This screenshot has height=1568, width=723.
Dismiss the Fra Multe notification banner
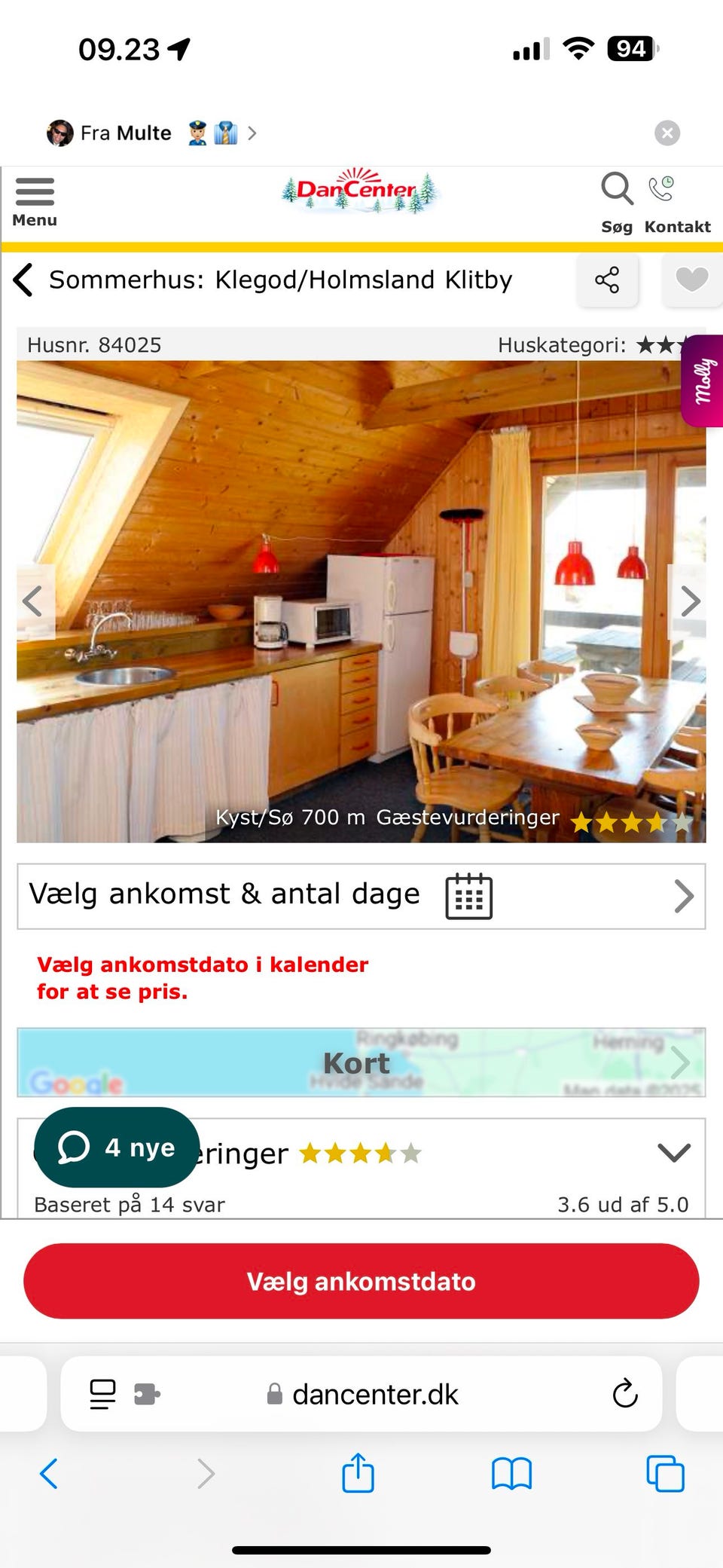pos(667,133)
